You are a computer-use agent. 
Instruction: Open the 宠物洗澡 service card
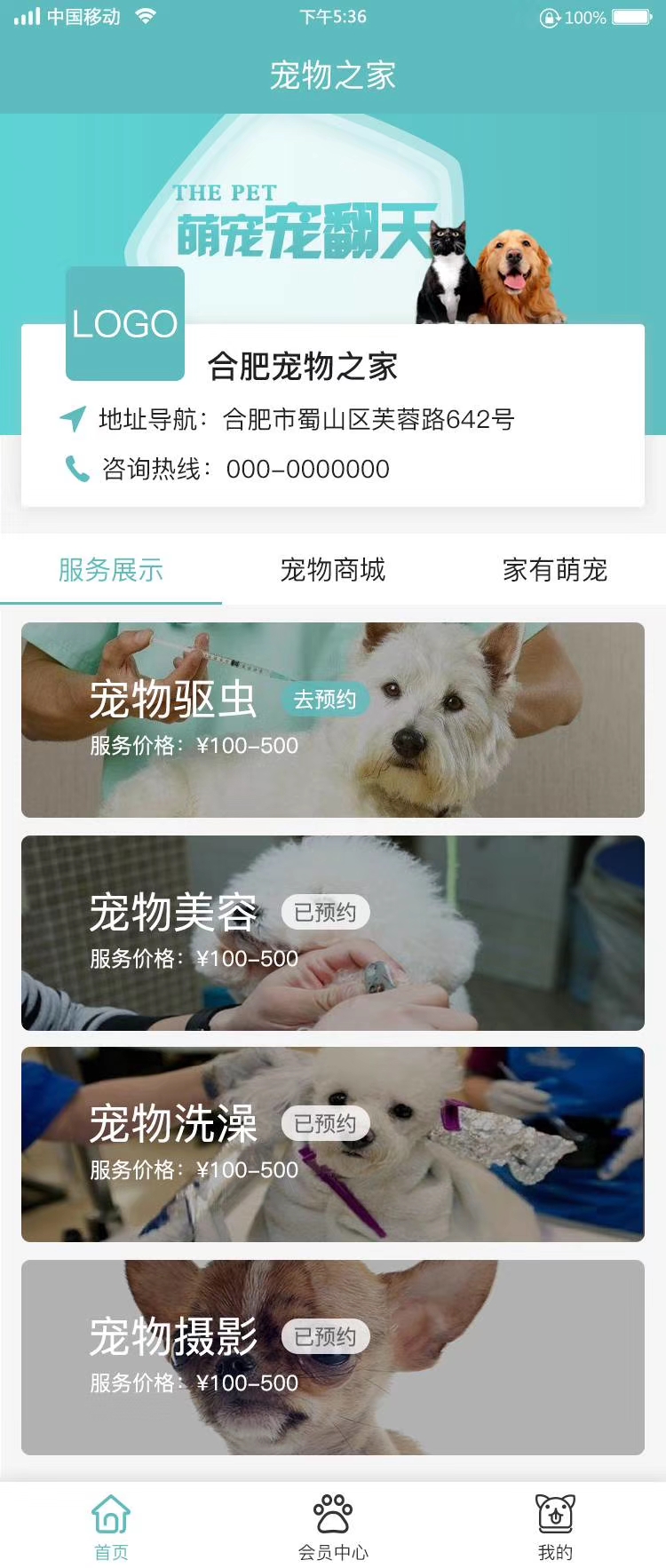click(333, 1144)
